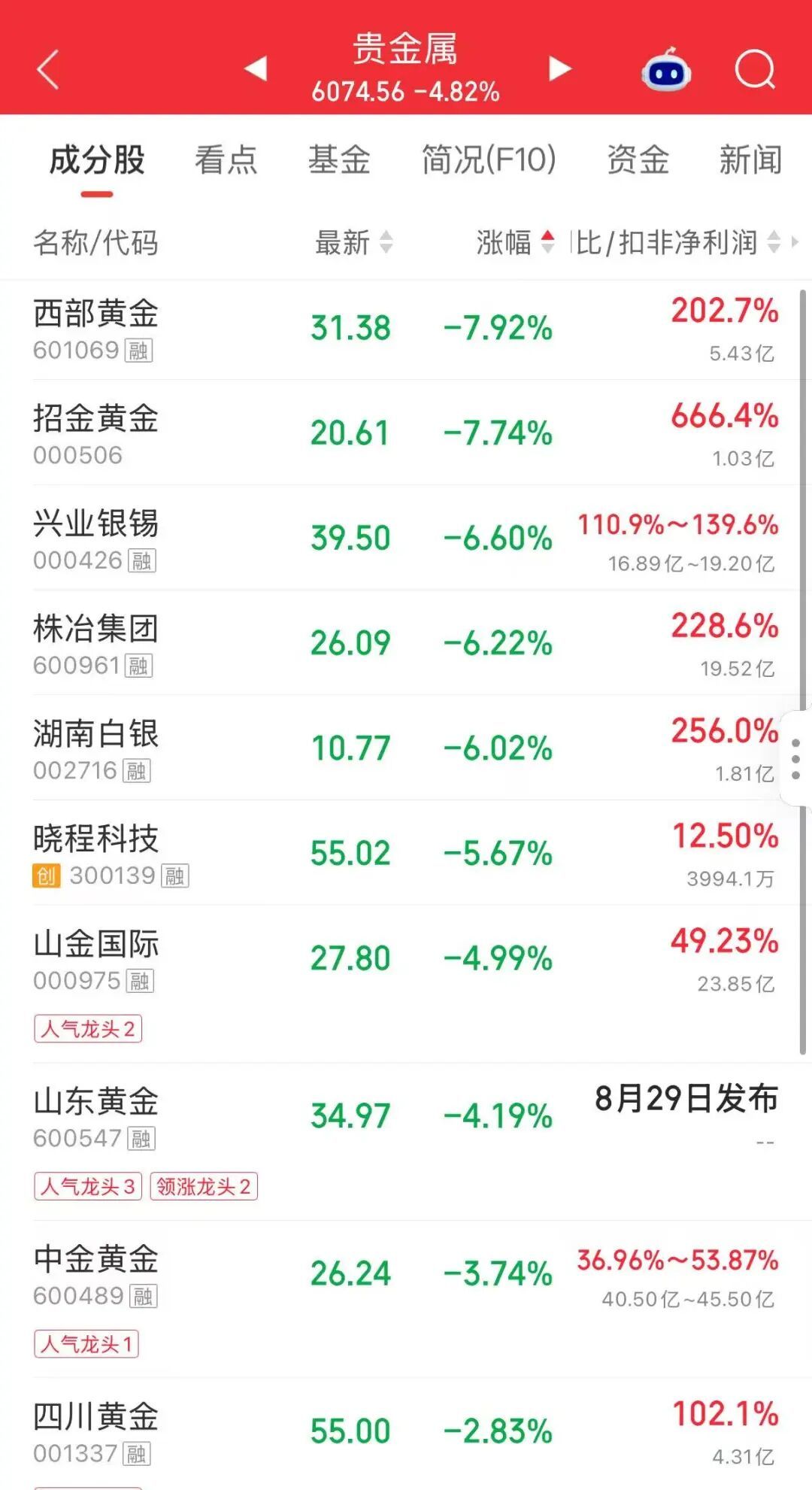This screenshot has height=1490, width=812.
Task: Open the 新闻 tab
Action: (x=750, y=159)
